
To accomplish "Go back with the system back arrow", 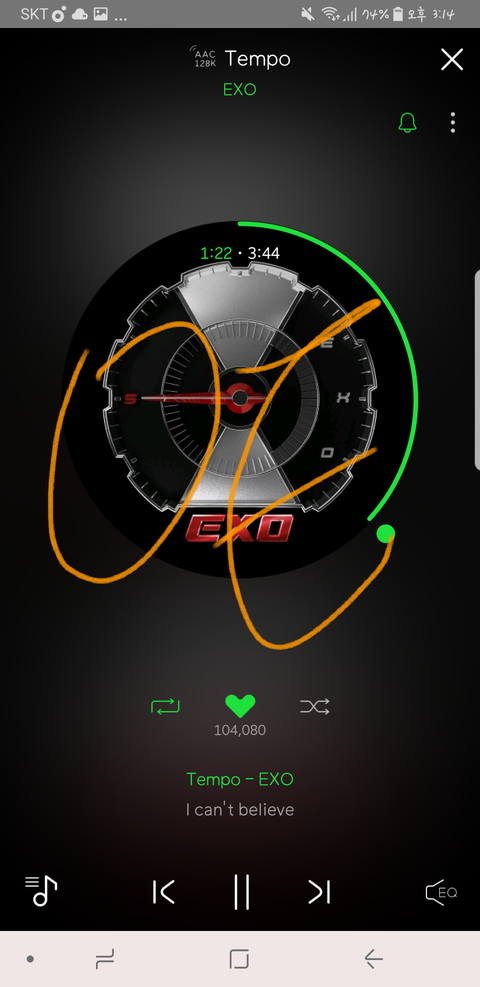I will coord(374,959).
